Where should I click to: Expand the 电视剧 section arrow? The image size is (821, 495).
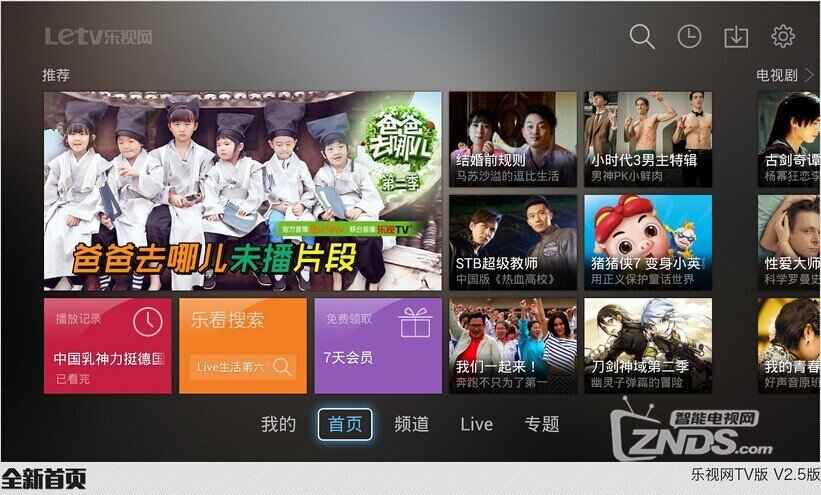809,75
